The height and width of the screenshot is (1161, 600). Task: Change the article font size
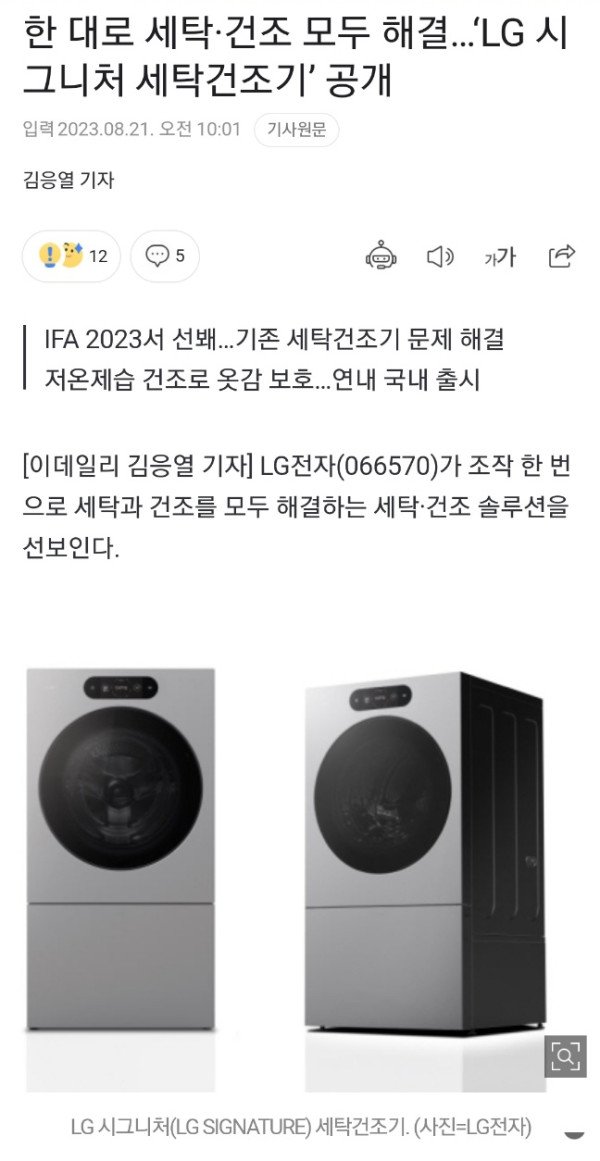click(x=500, y=257)
